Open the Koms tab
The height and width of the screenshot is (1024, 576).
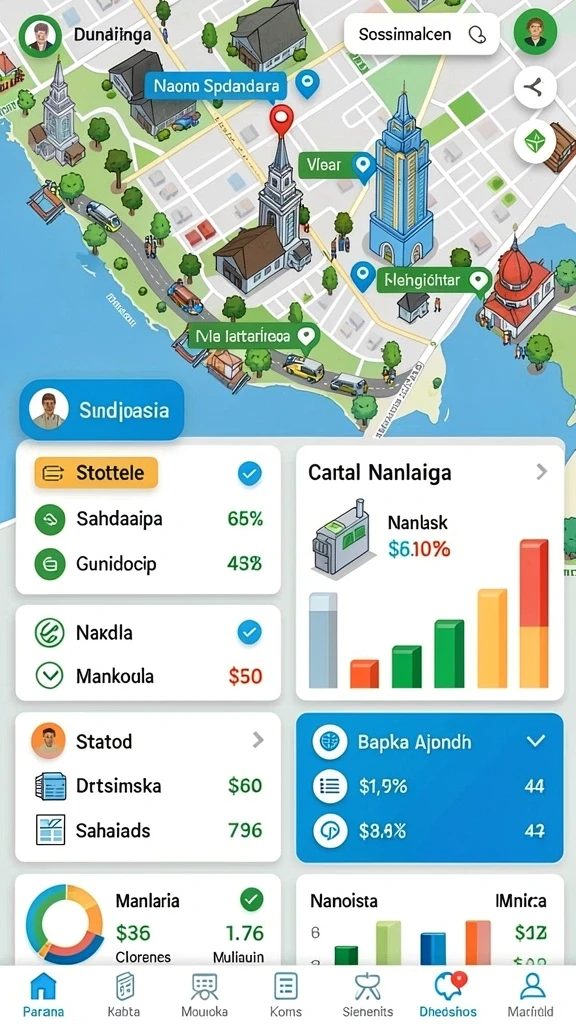285,994
